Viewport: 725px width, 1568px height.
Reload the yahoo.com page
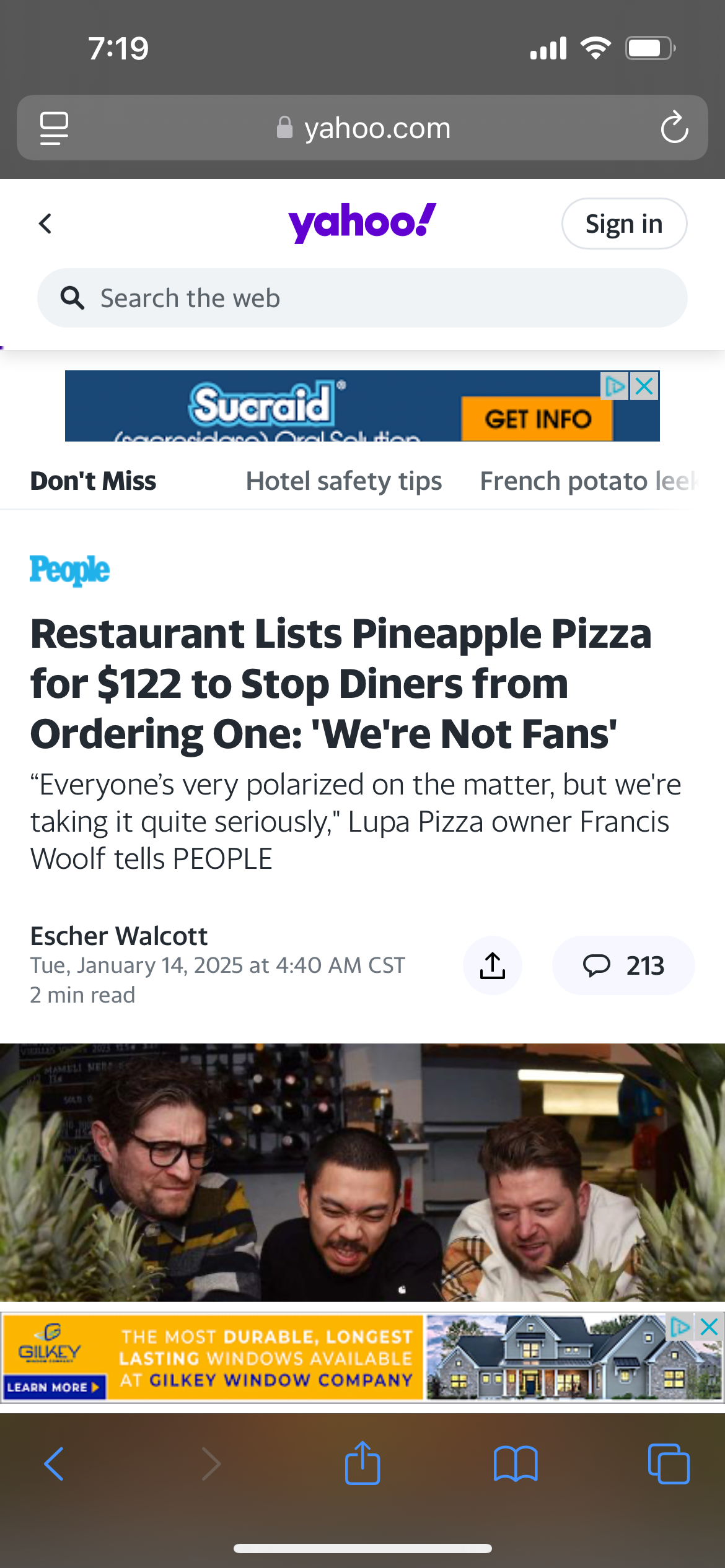click(x=674, y=128)
